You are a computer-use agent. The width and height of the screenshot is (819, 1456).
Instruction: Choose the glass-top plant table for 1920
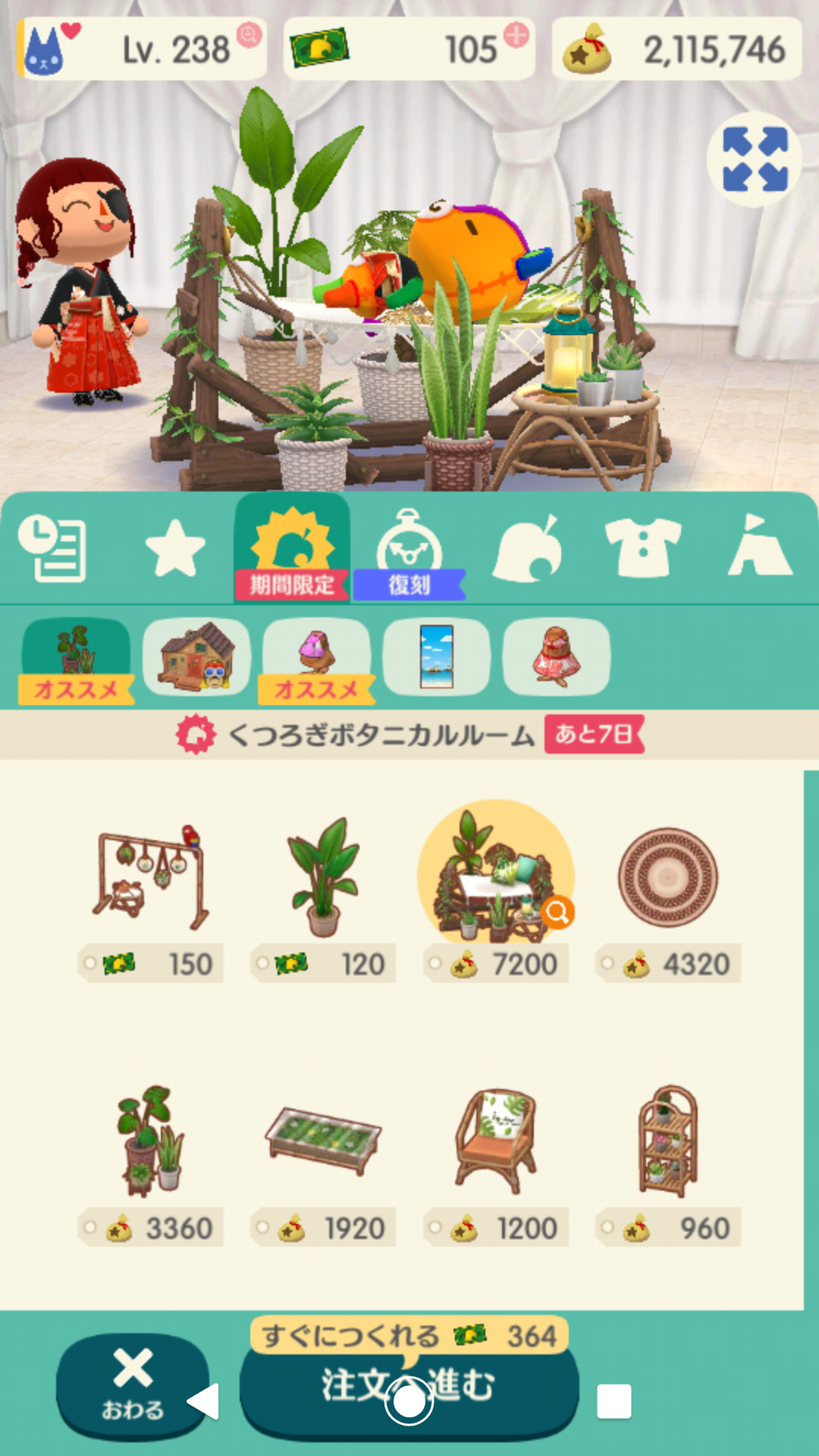pyautogui.click(x=324, y=1141)
